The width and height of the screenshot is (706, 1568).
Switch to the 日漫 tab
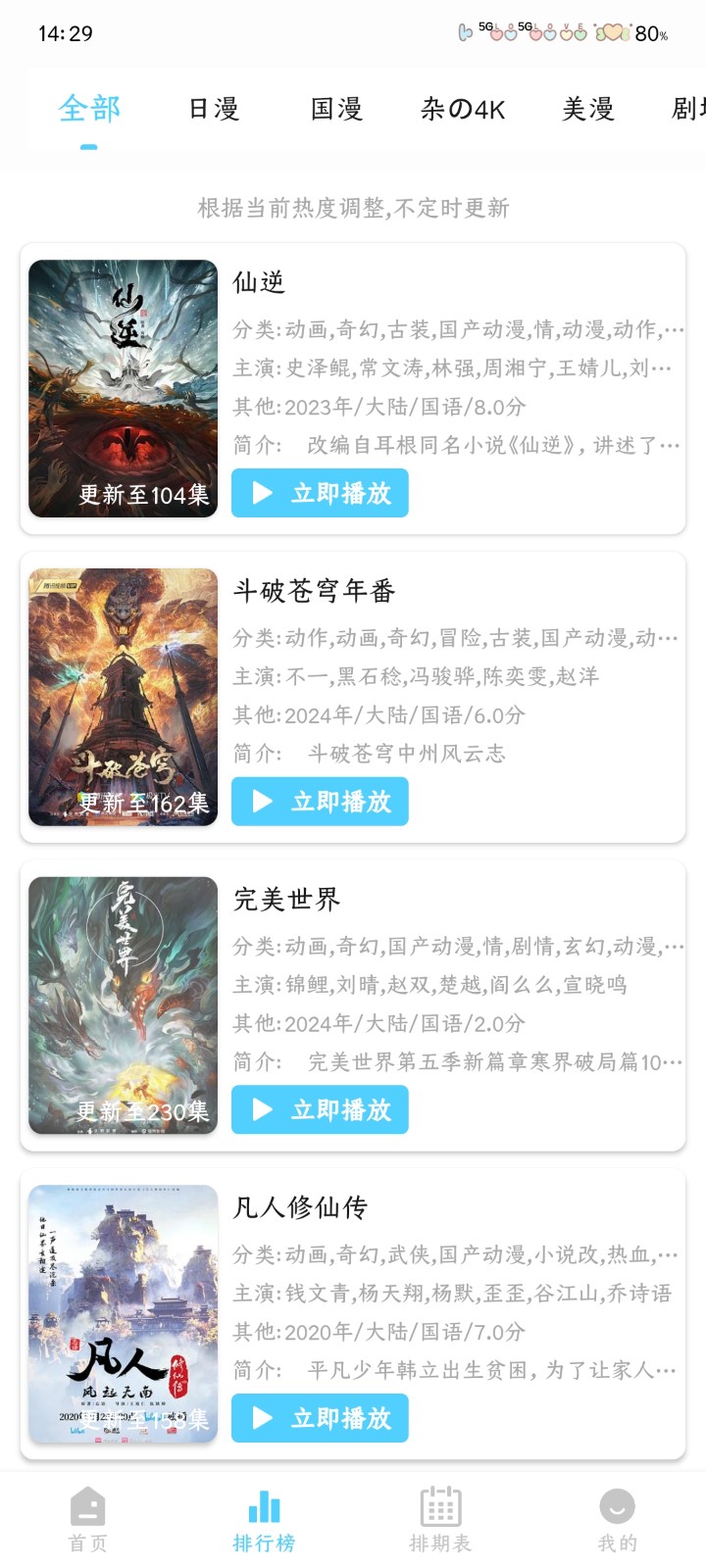pyautogui.click(x=212, y=109)
